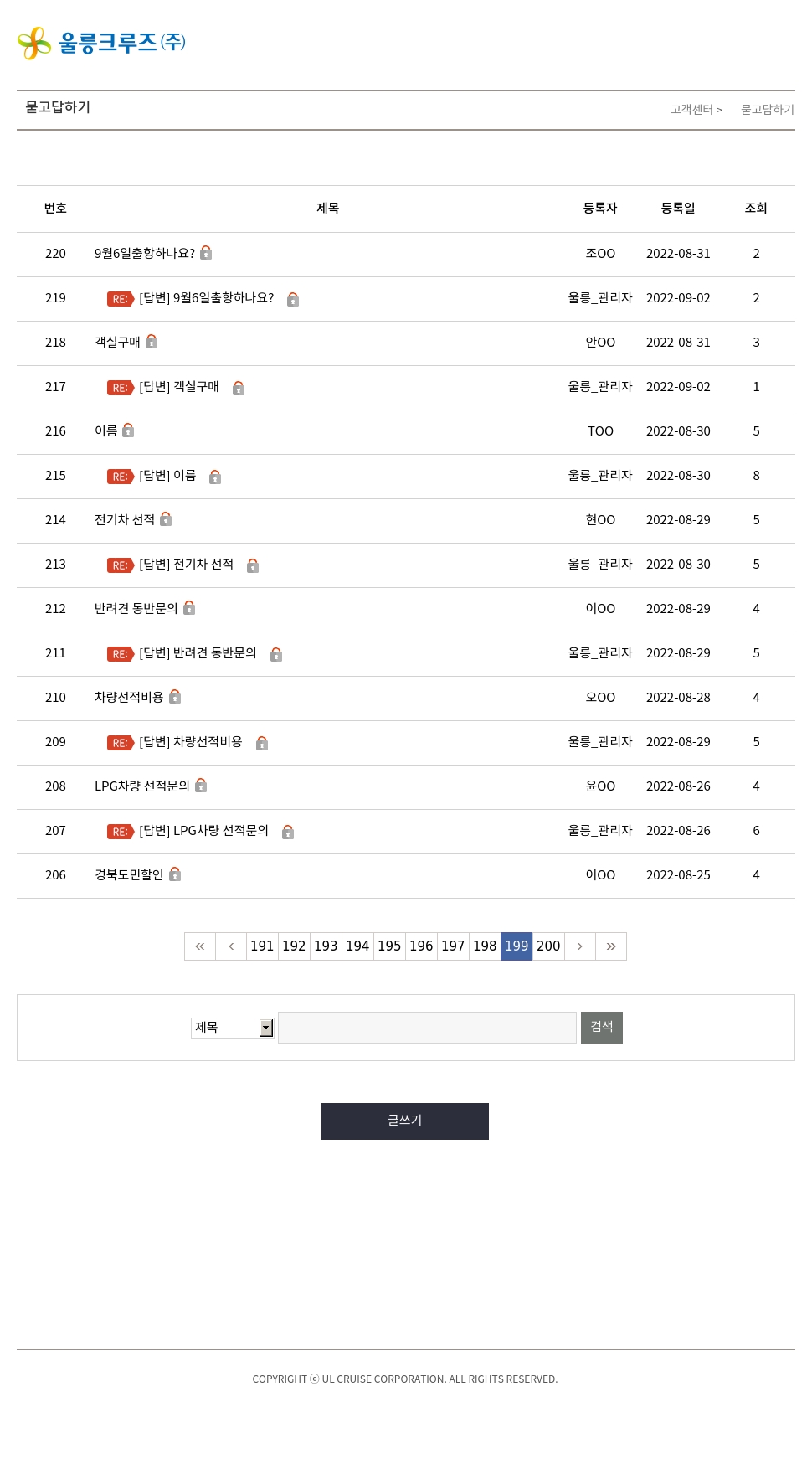The height and width of the screenshot is (1459, 812).
Task: Go to page 200
Action: (548, 946)
